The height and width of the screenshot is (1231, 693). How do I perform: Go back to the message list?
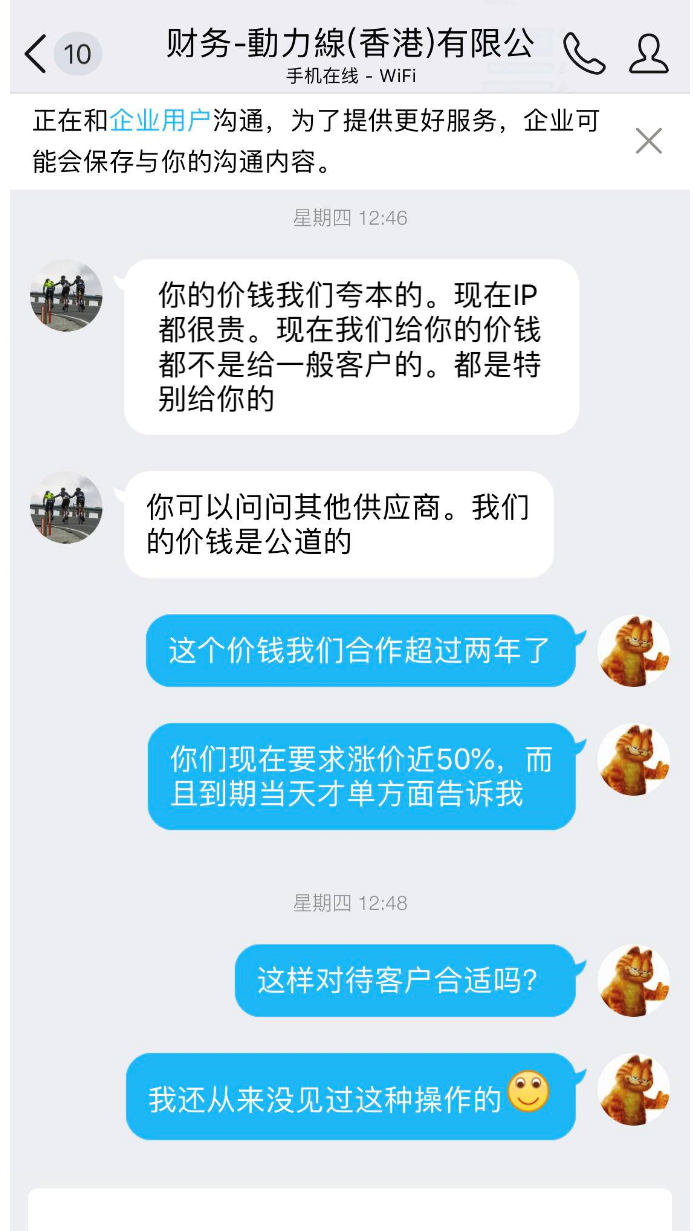point(38,54)
